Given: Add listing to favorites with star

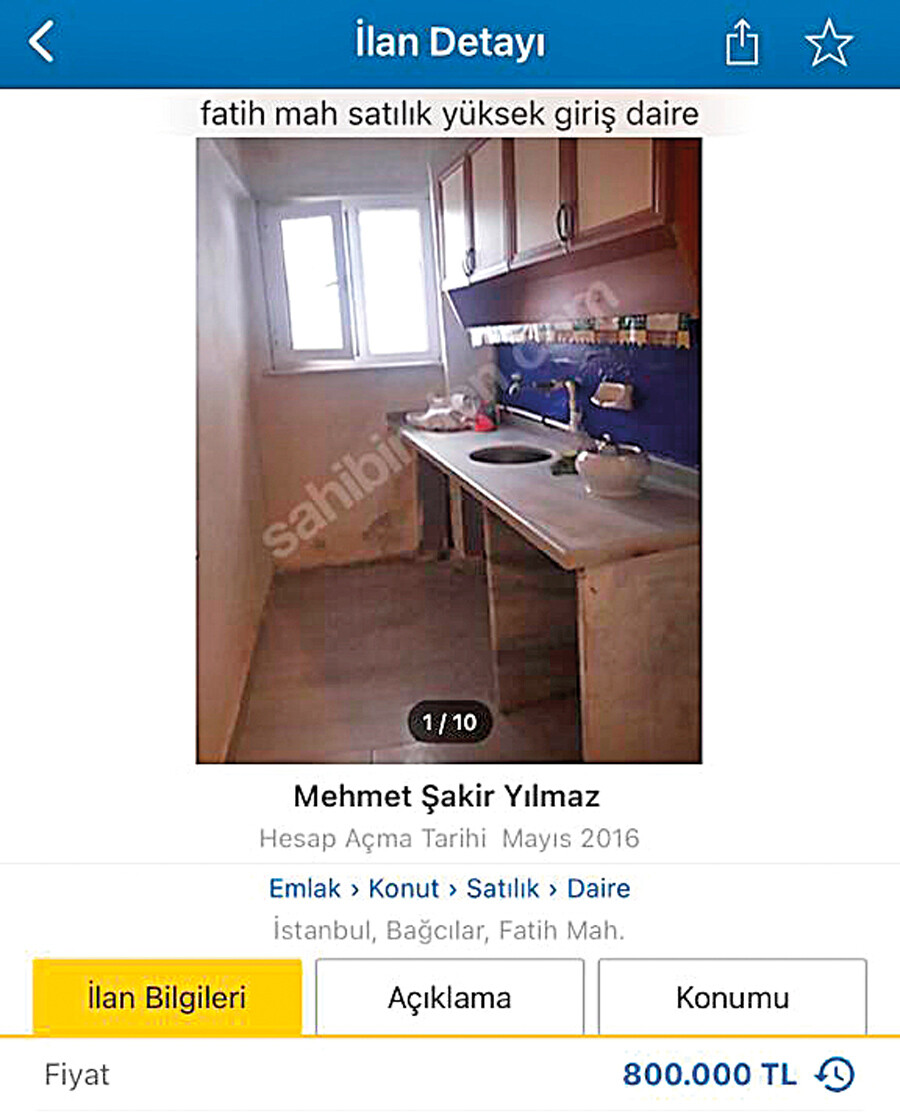Looking at the screenshot, I should pyautogui.click(x=829, y=45).
